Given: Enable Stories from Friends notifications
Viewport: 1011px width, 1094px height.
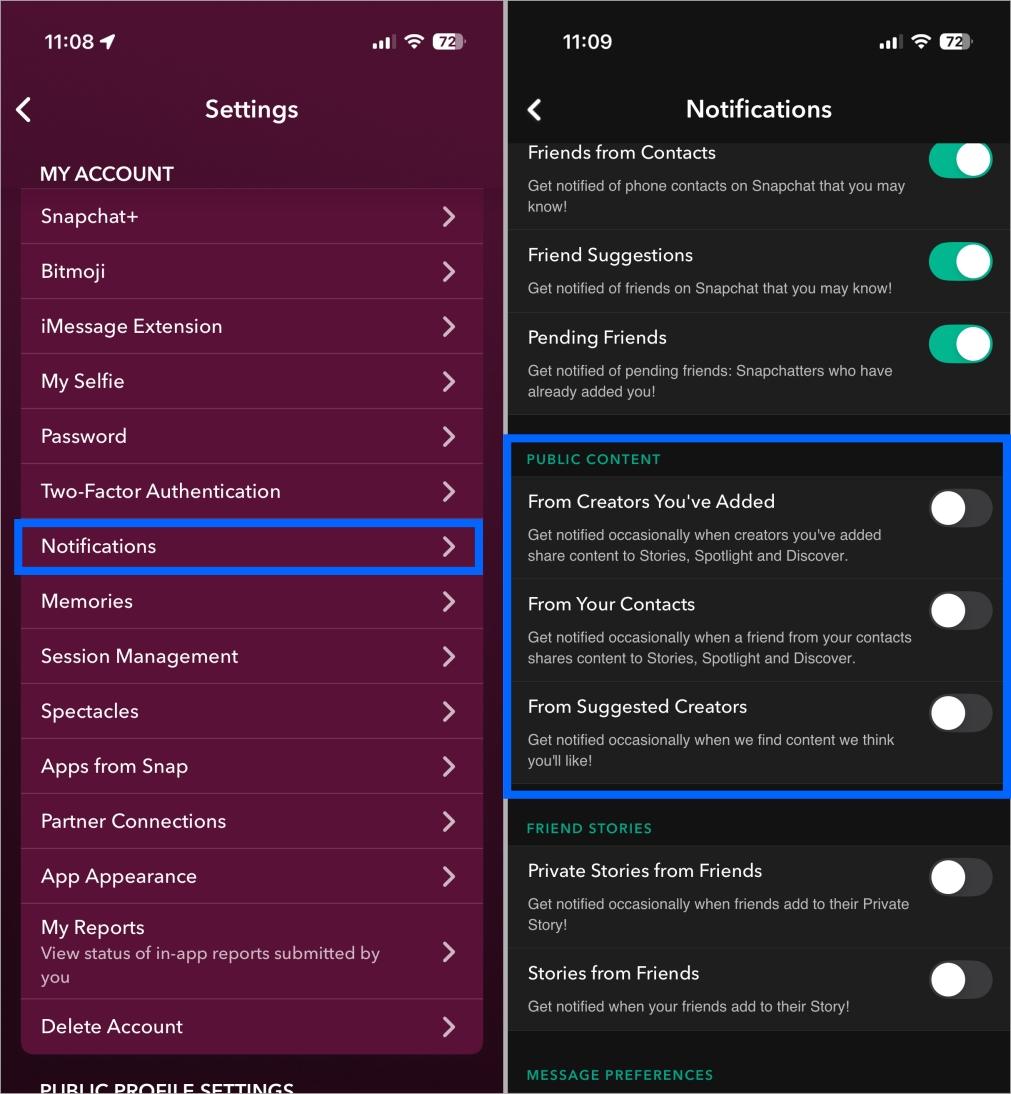Looking at the screenshot, I should coord(960,979).
